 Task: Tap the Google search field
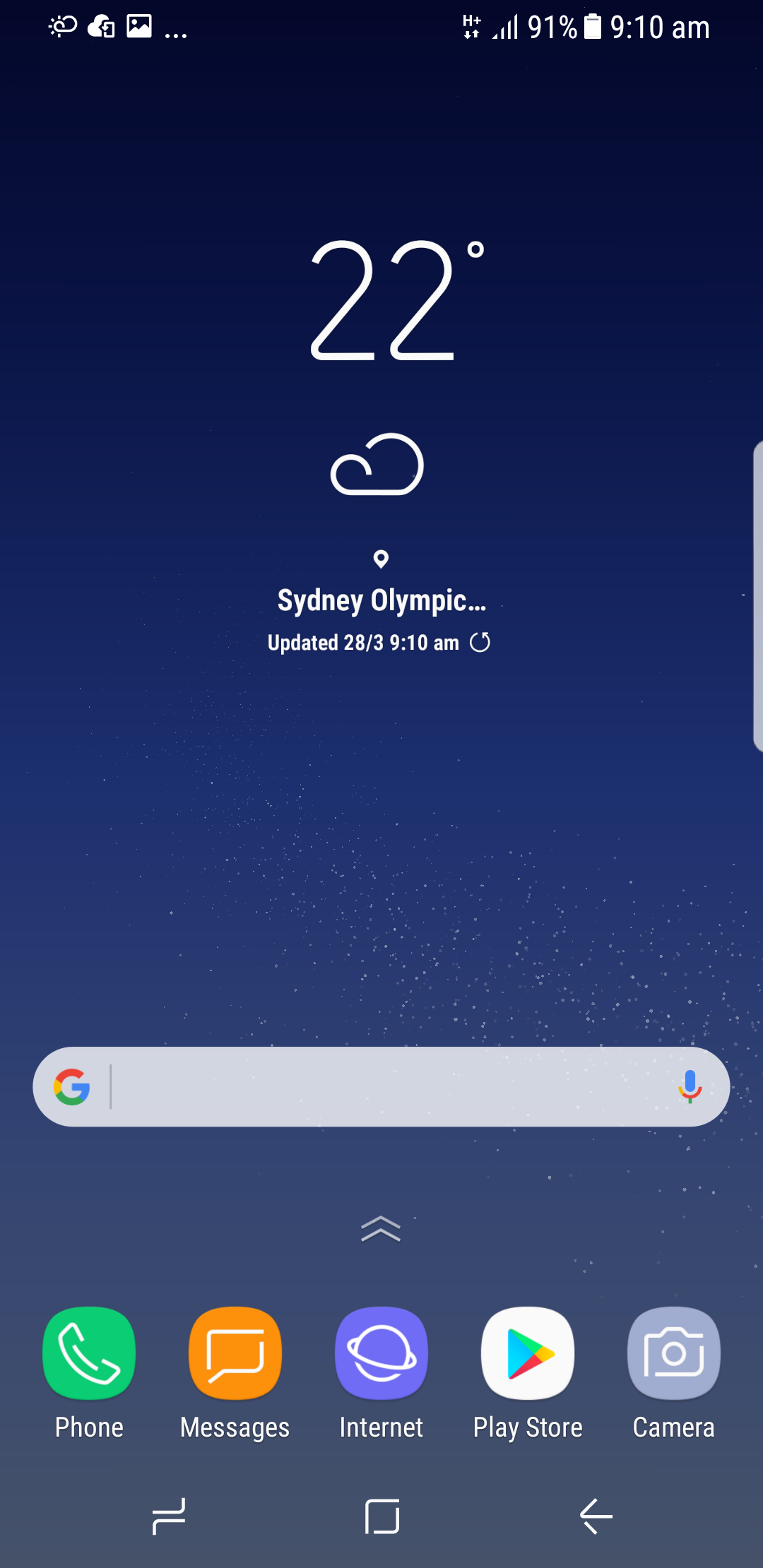click(x=381, y=1087)
